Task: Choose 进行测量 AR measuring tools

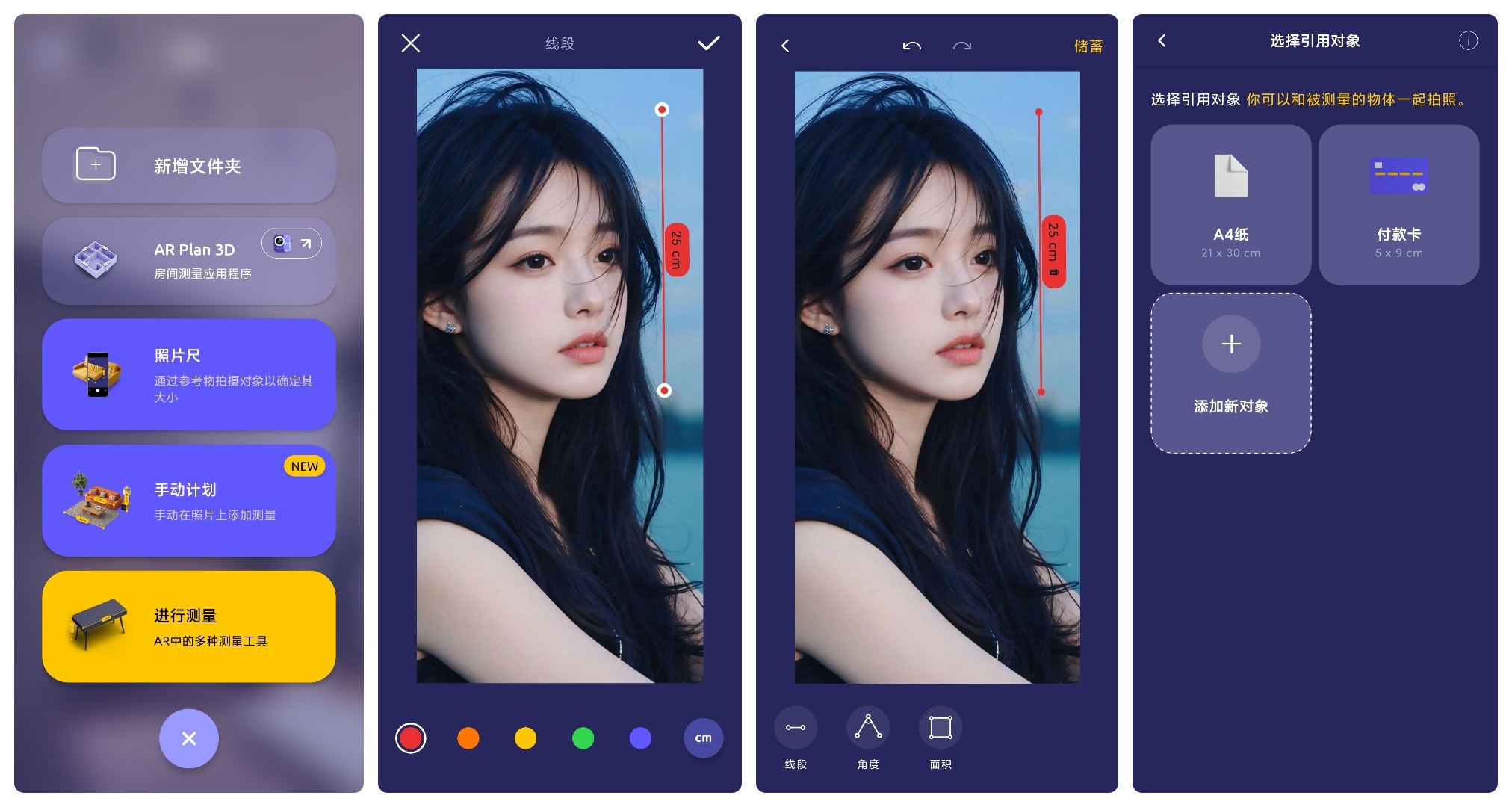Action: (188, 627)
